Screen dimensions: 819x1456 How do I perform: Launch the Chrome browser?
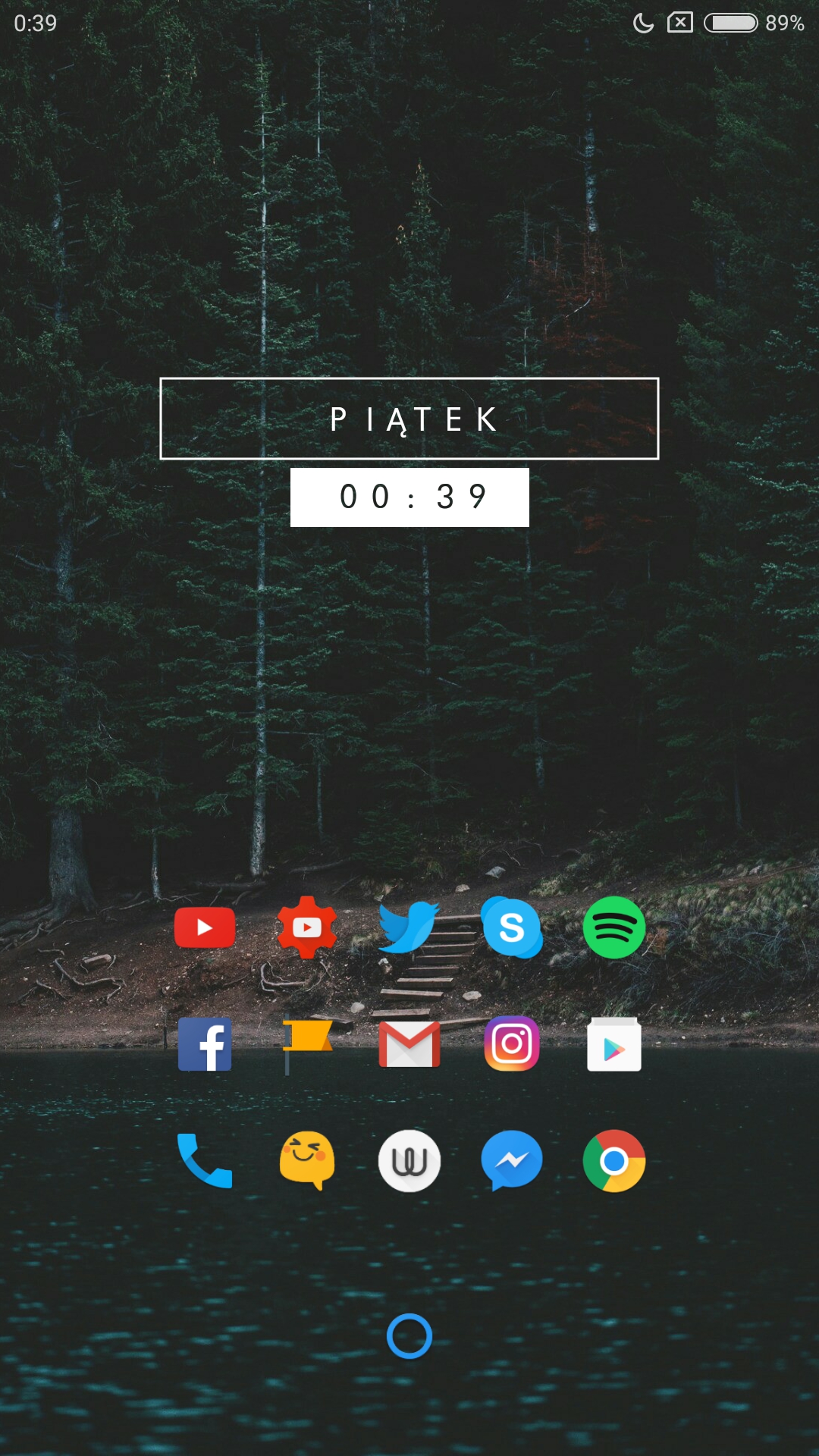(614, 1161)
